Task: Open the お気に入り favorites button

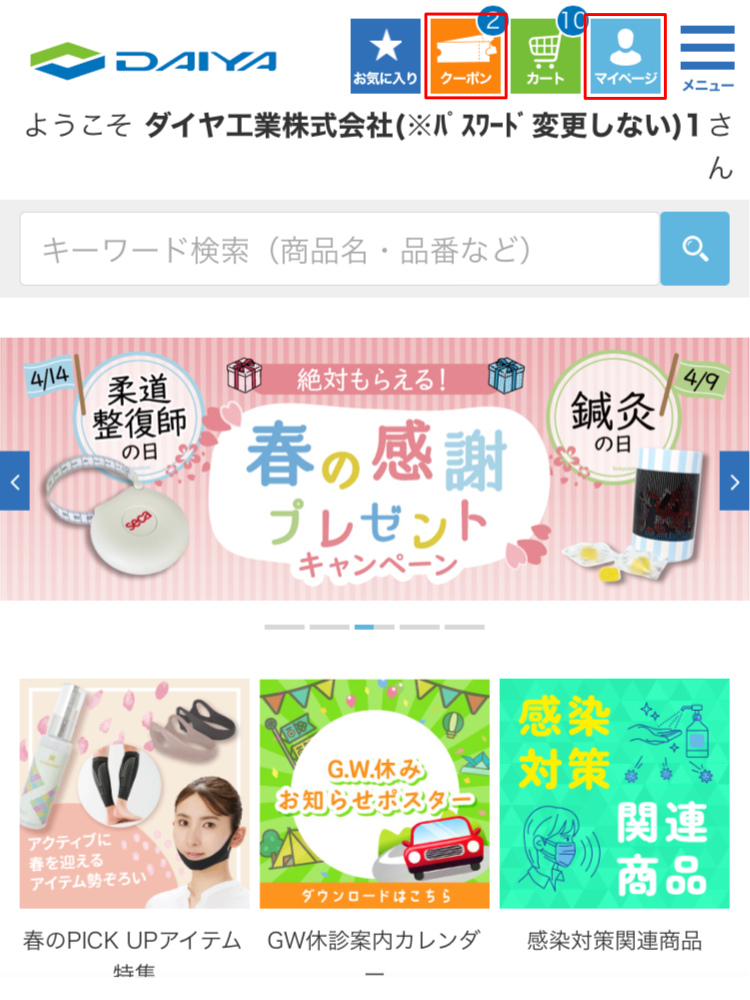Action: coord(385,57)
